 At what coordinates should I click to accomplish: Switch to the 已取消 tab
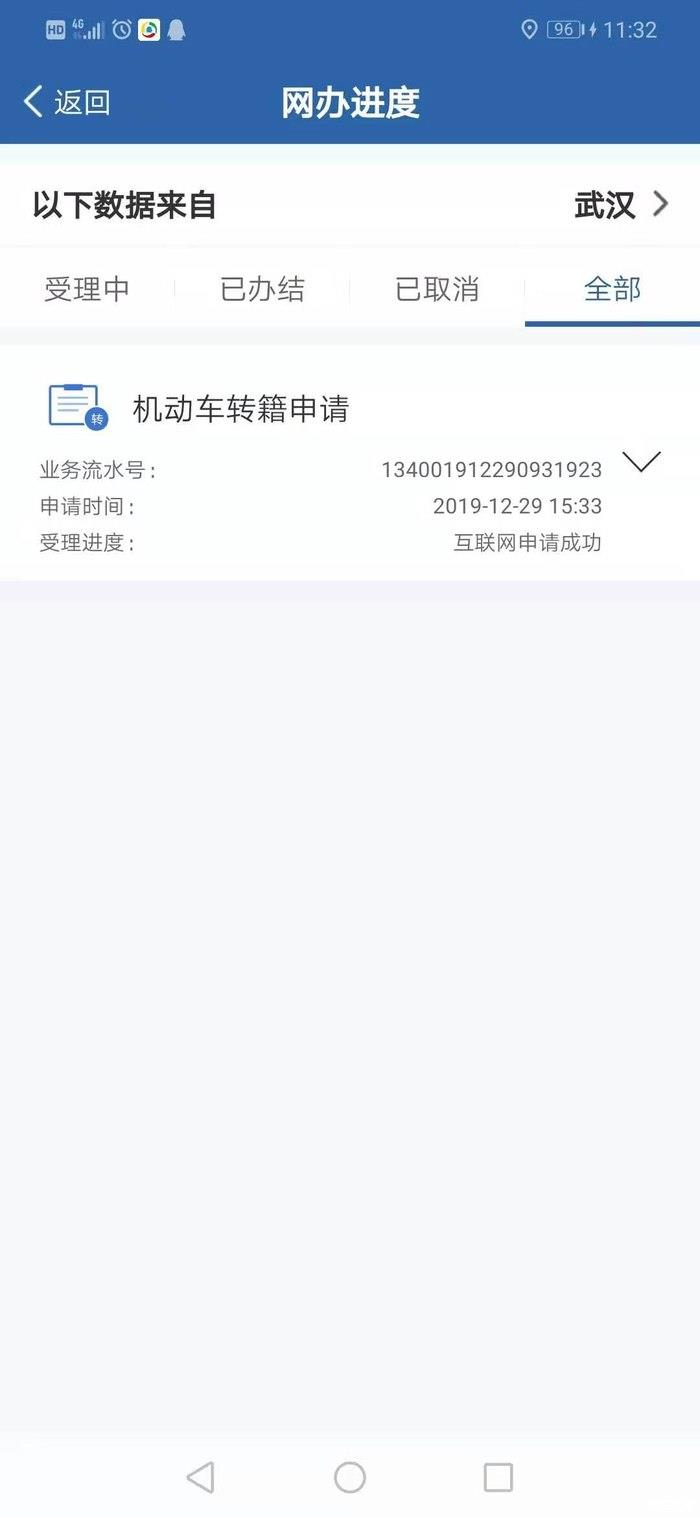click(437, 289)
